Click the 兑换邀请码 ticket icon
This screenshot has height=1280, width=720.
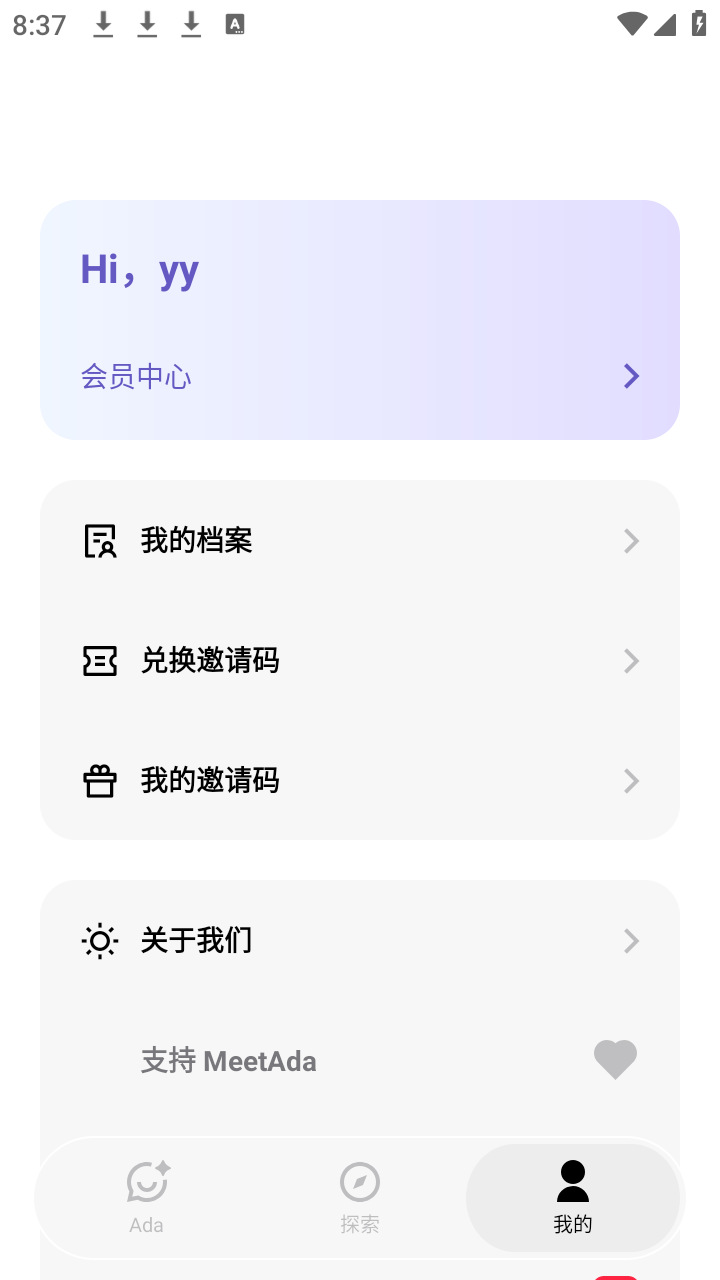point(99,661)
